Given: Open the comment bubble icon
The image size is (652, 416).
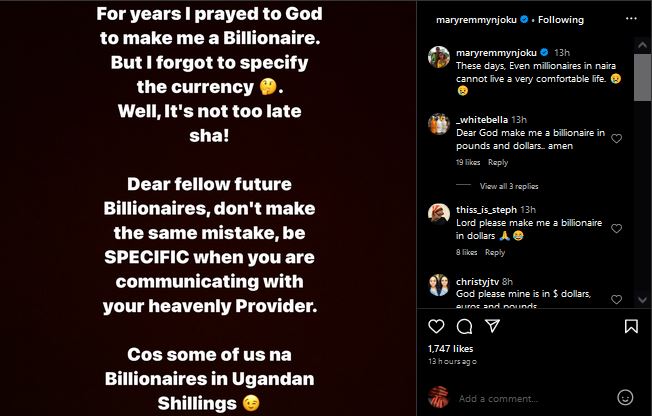Looking at the screenshot, I should click(464, 327).
